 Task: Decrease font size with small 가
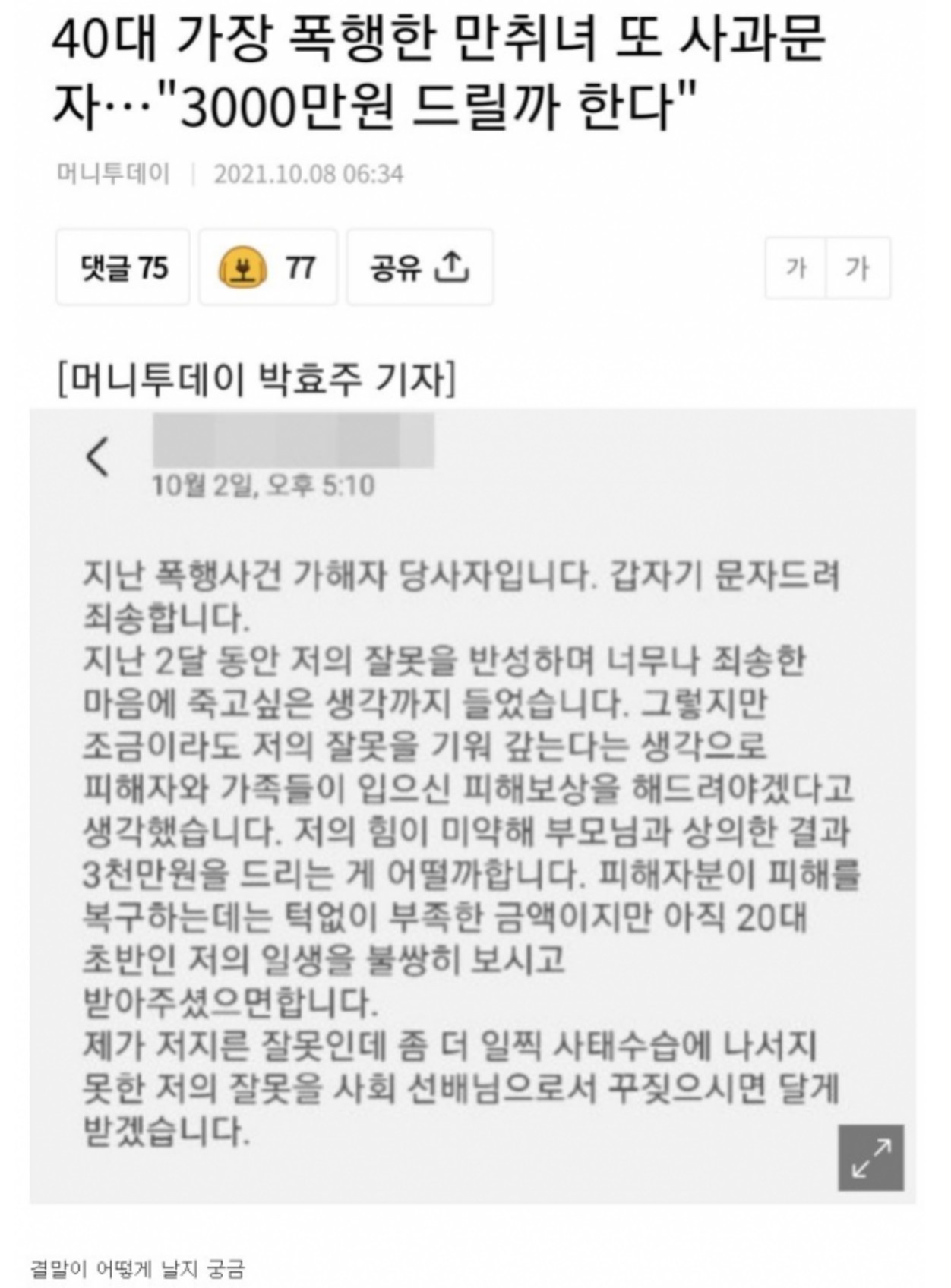tap(796, 268)
